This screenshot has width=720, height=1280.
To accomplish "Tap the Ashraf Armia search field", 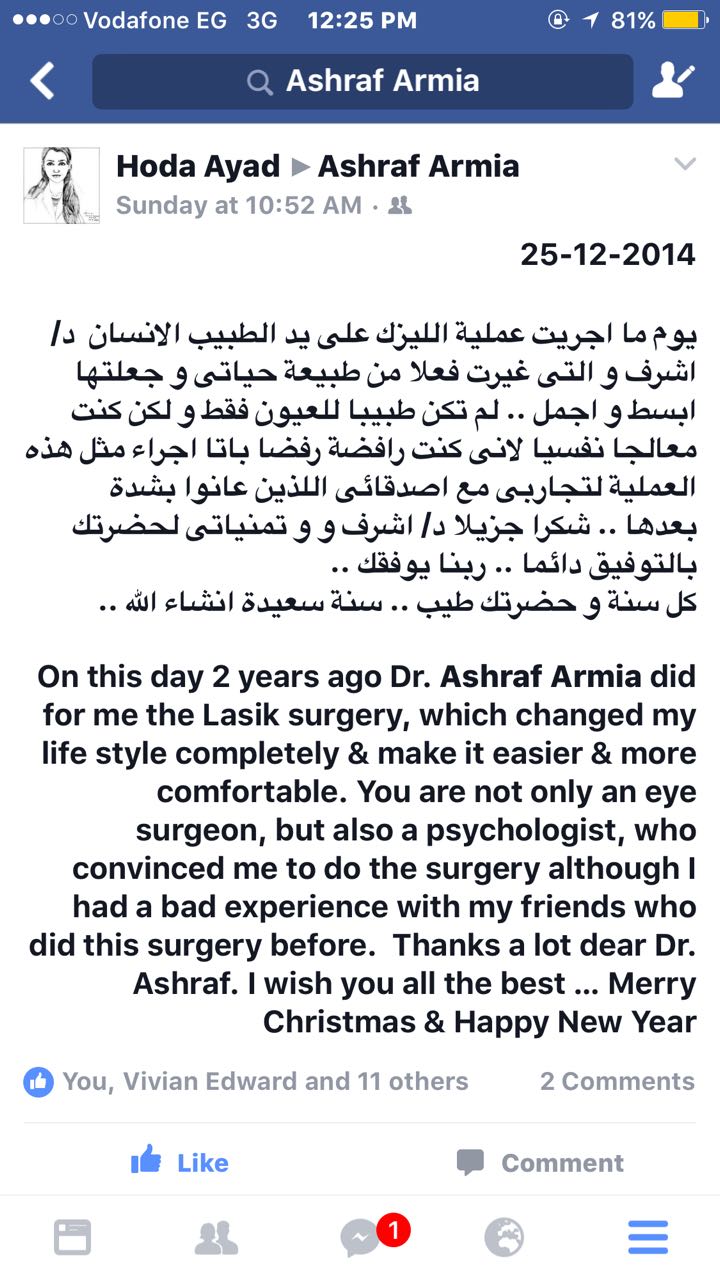I will click(x=362, y=81).
